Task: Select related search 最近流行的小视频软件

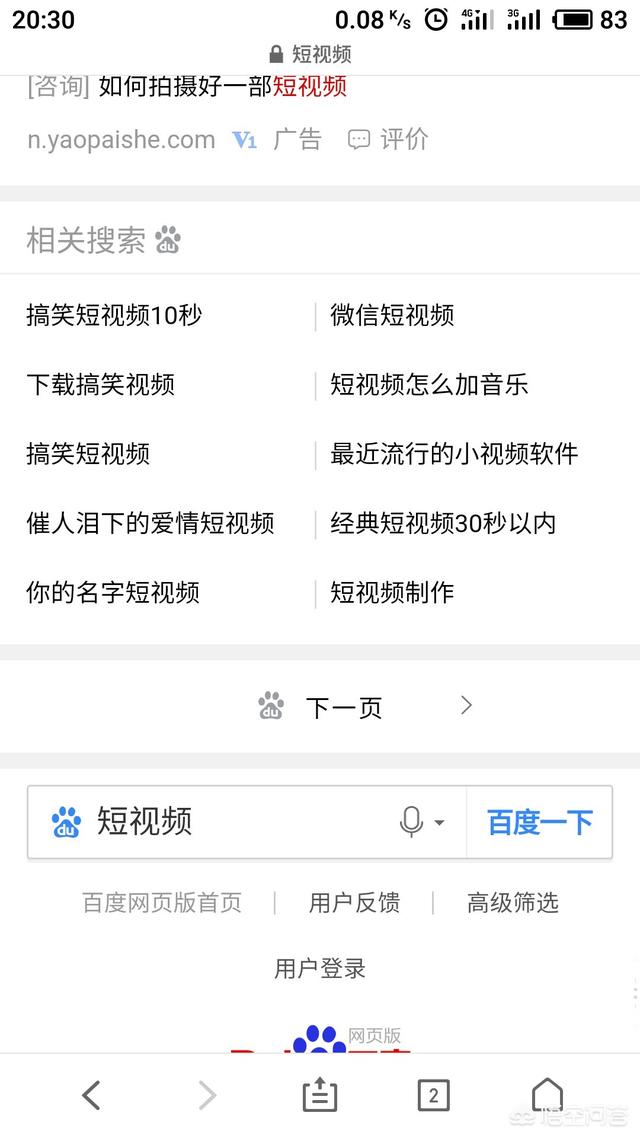Action: (x=454, y=454)
